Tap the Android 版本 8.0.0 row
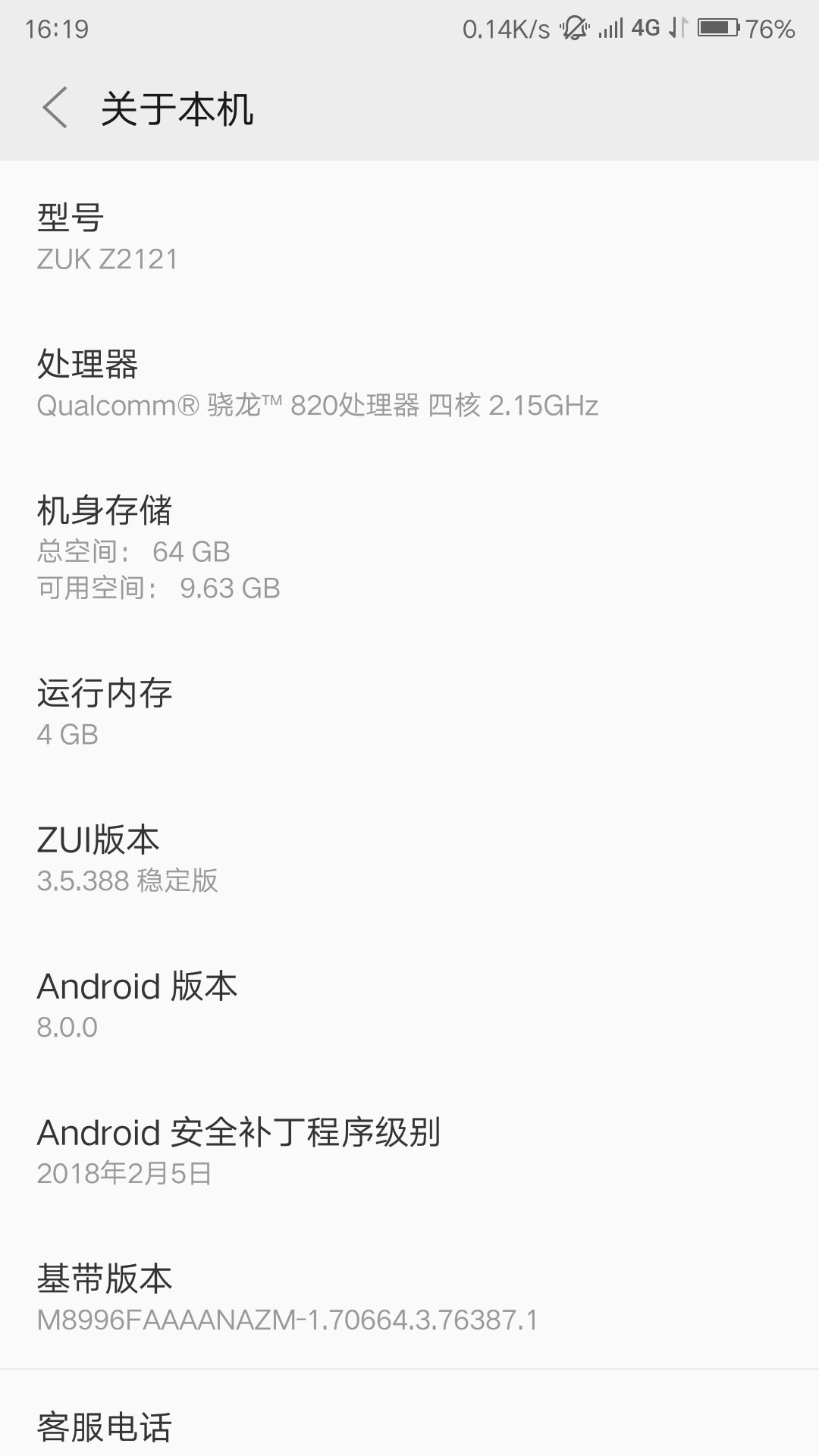Screen dimensions: 819x1456 [409, 1006]
